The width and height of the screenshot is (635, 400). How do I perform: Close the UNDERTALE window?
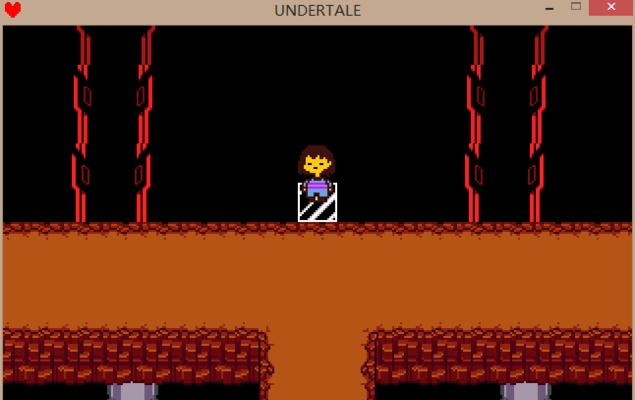point(610,9)
